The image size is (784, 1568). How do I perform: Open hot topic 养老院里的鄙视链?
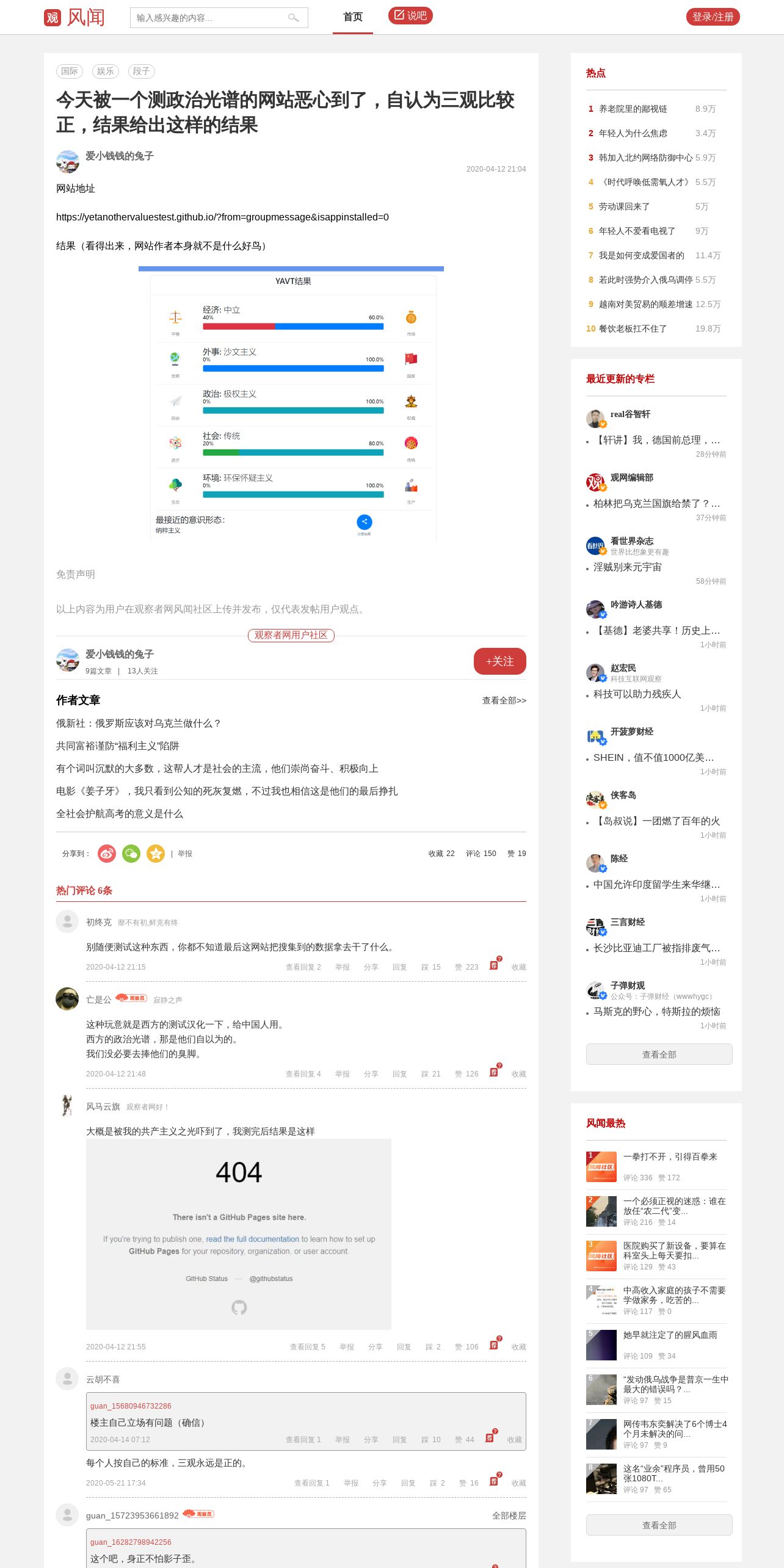click(633, 109)
